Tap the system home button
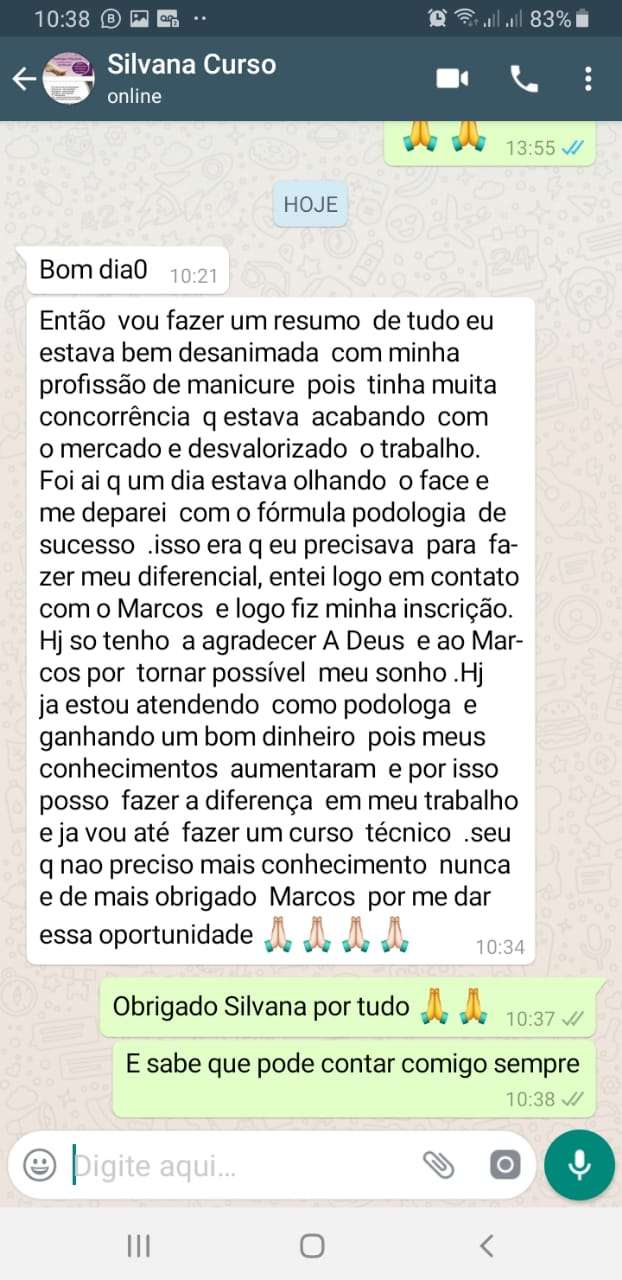Screen dimensions: 622x1280 tap(312, 1245)
